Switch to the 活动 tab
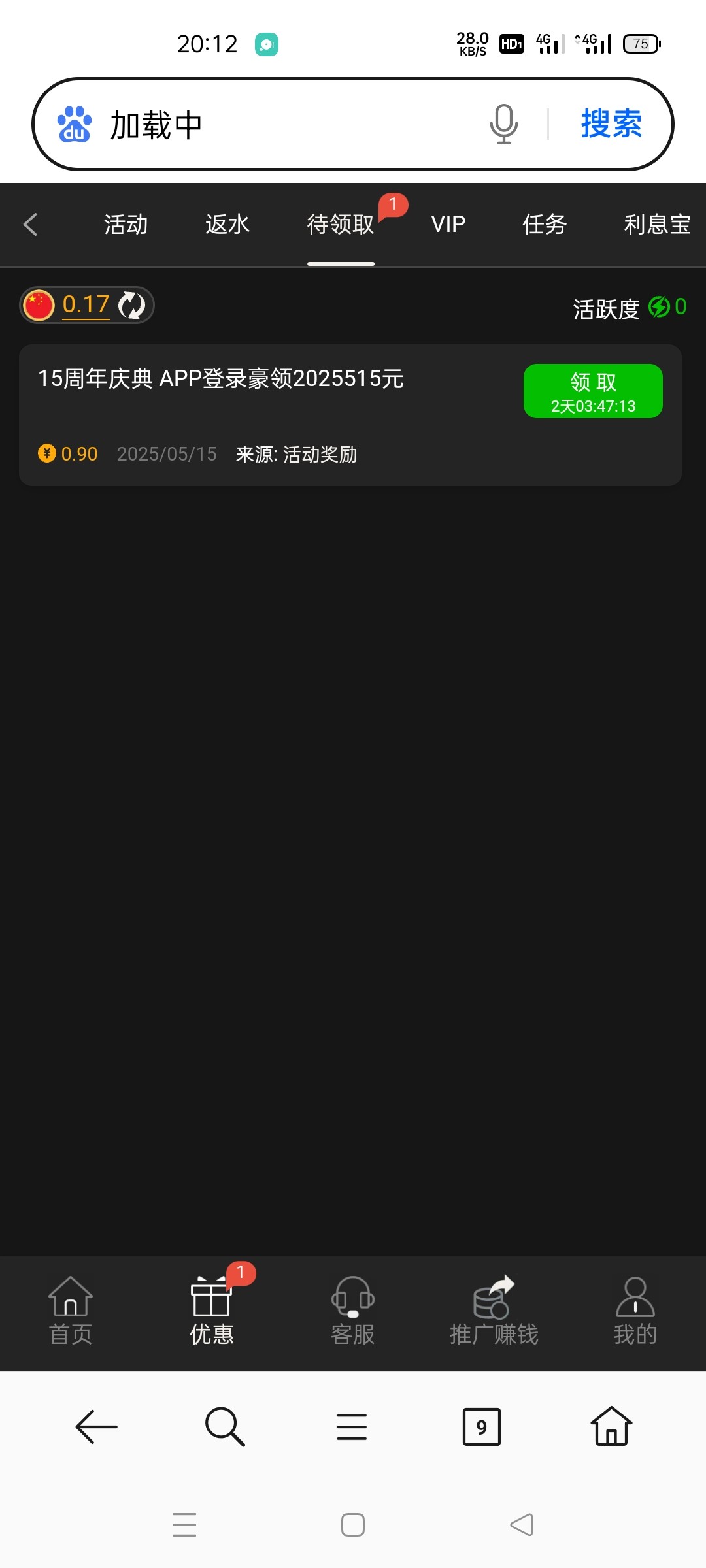 (126, 225)
